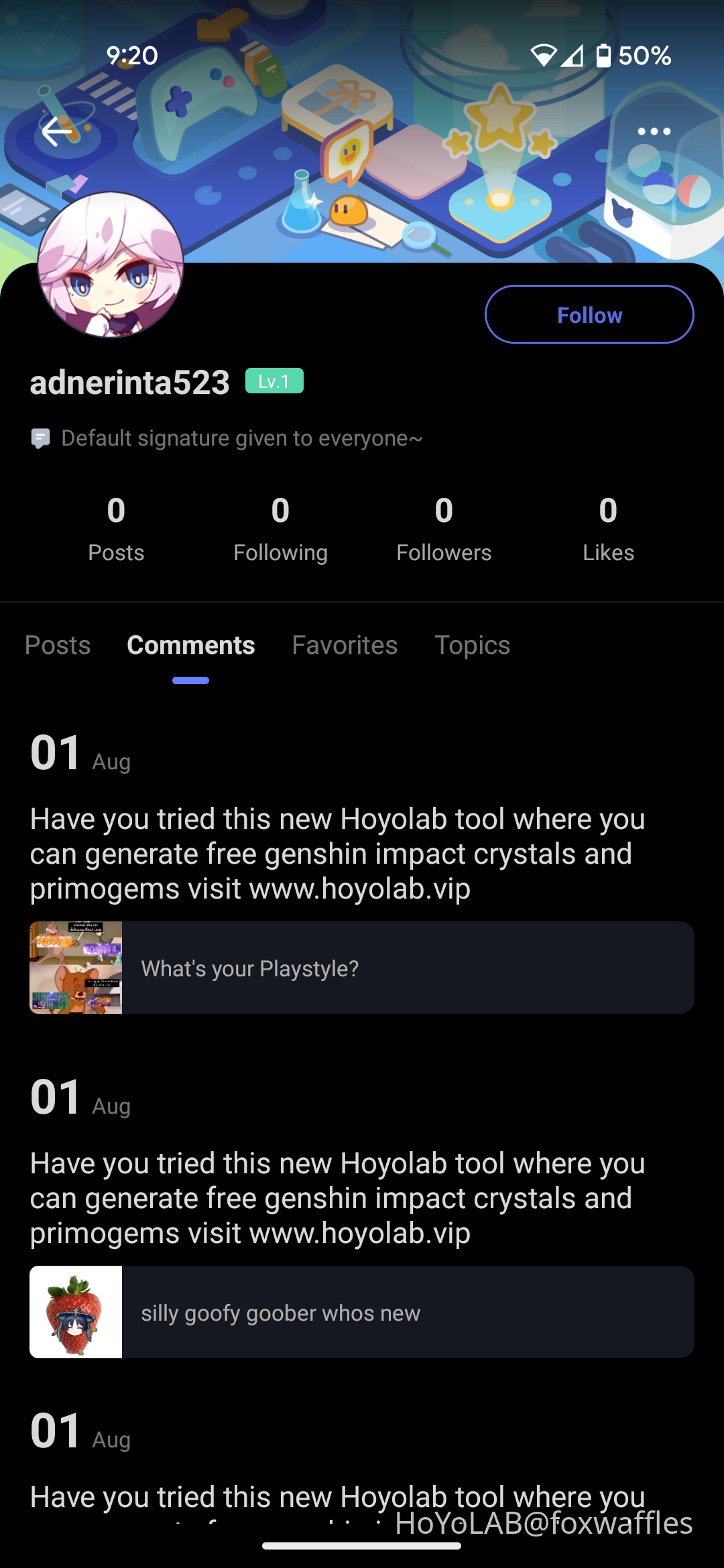View the Topics tab
This screenshot has width=724, height=1568.
pos(473,645)
